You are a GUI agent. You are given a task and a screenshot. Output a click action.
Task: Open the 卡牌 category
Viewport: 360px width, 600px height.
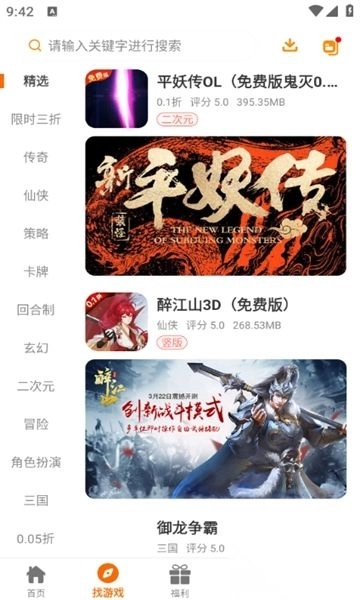[x=36, y=271]
